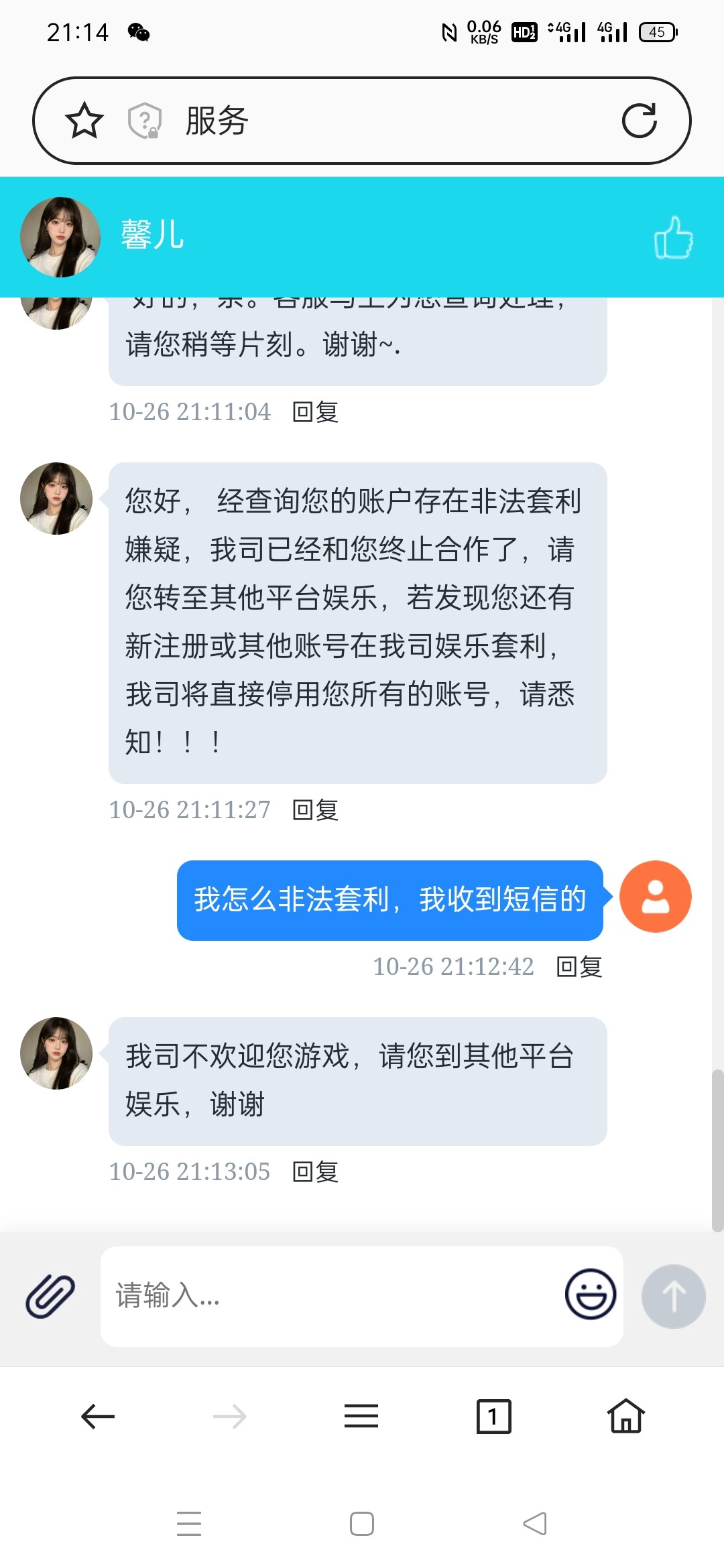This screenshot has height=1568, width=724.
Task: Open the site security info shield icon
Action: pos(145,121)
